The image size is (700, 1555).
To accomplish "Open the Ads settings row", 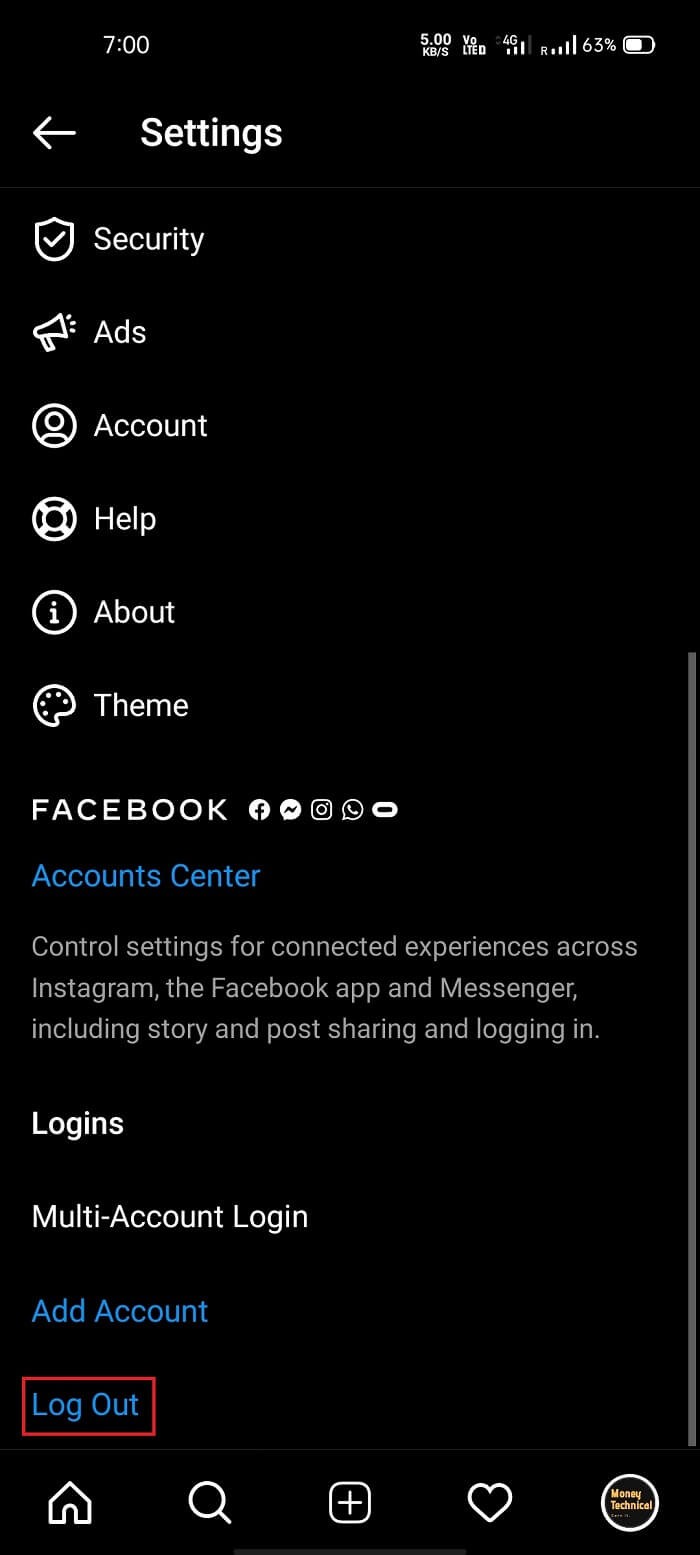I will point(119,333).
